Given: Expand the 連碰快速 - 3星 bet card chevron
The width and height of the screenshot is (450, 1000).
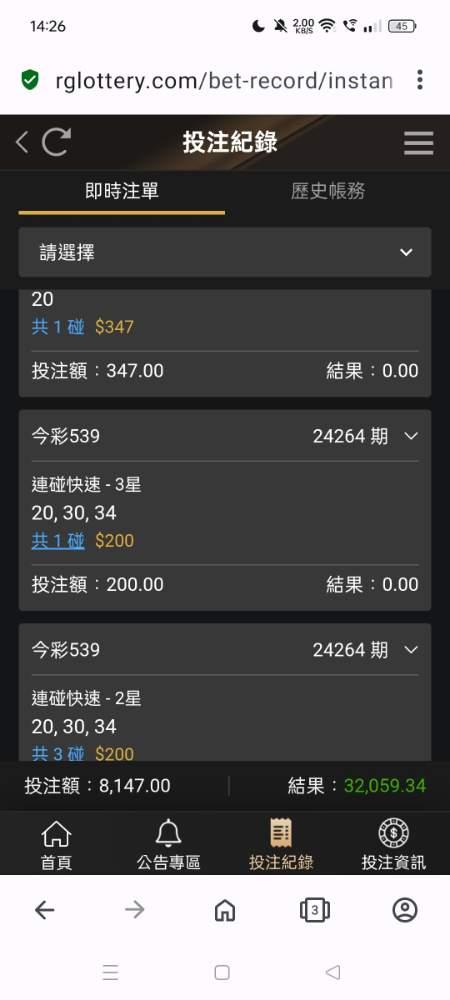Looking at the screenshot, I should pos(412,436).
